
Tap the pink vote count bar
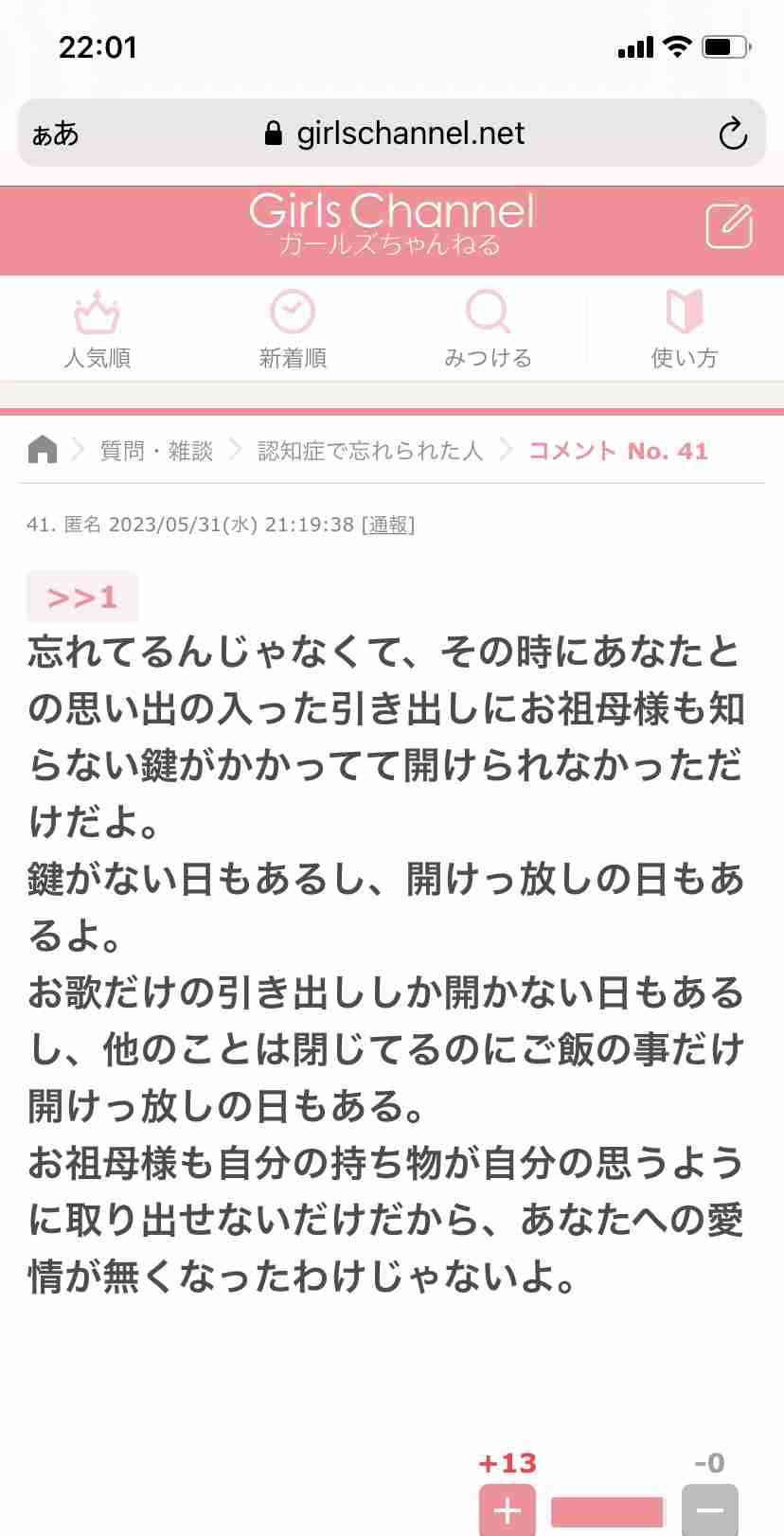607,1507
